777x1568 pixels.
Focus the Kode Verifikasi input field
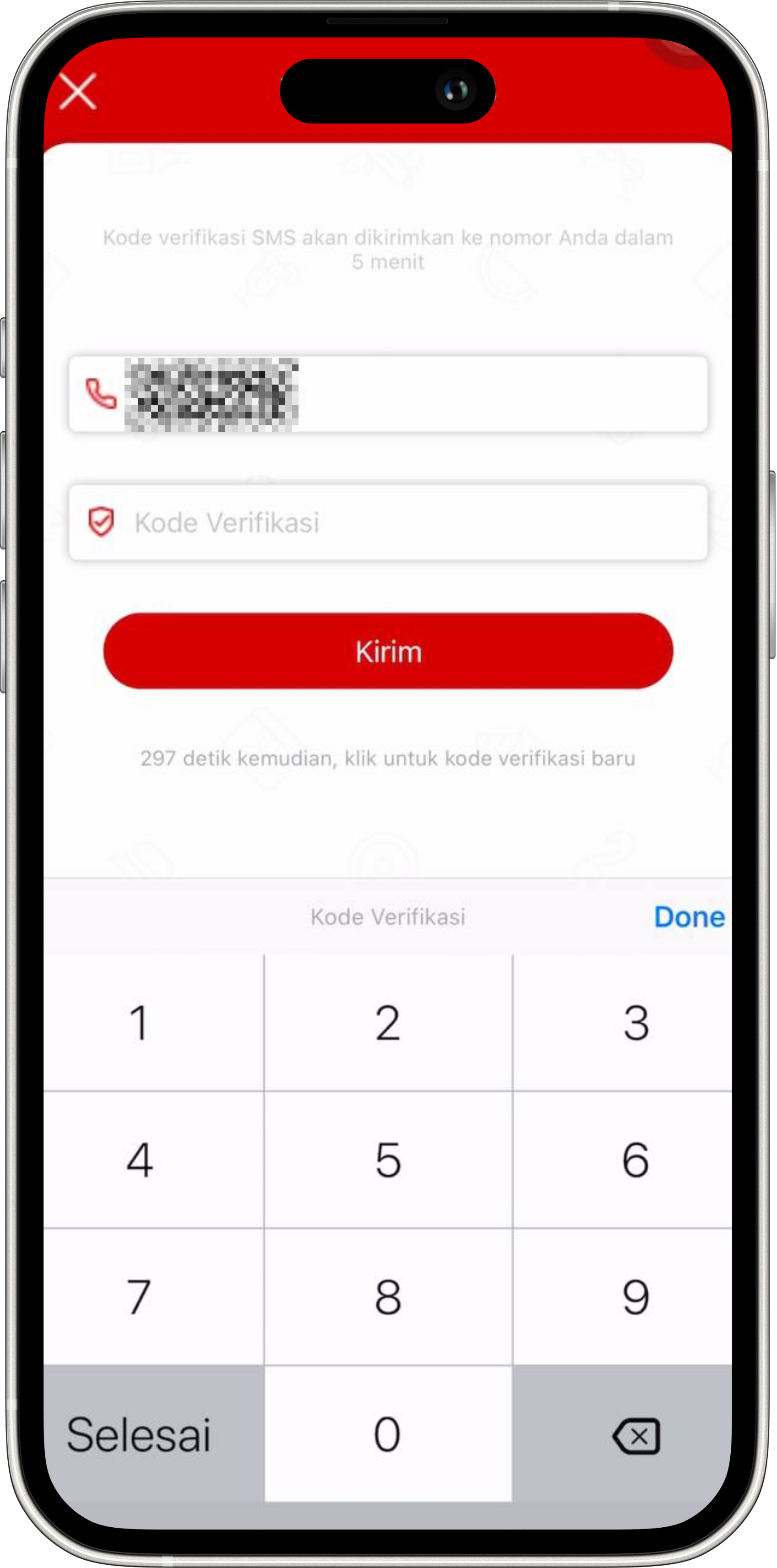click(402, 522)
